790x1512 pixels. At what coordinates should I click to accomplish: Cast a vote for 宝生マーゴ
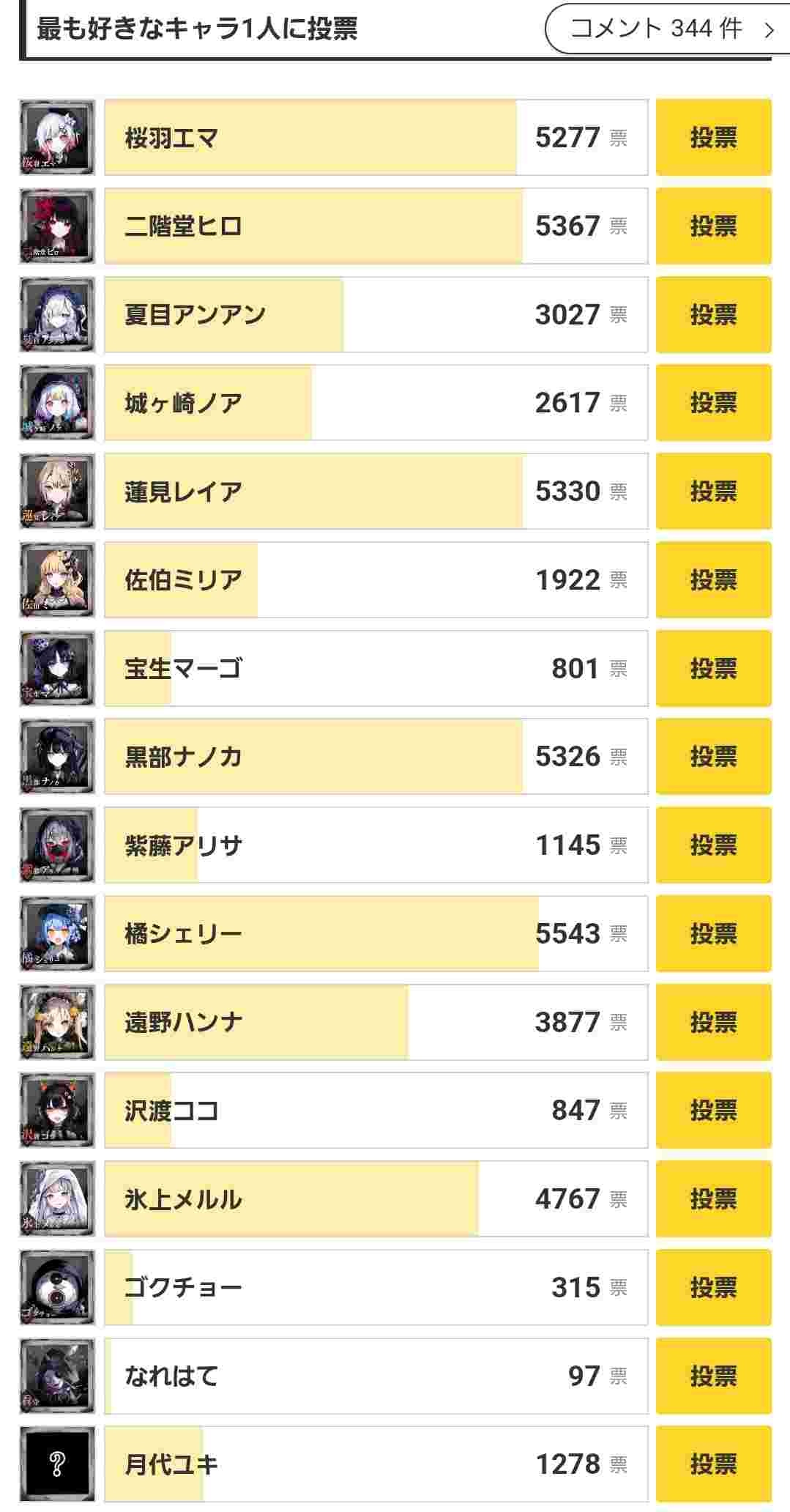713,668
